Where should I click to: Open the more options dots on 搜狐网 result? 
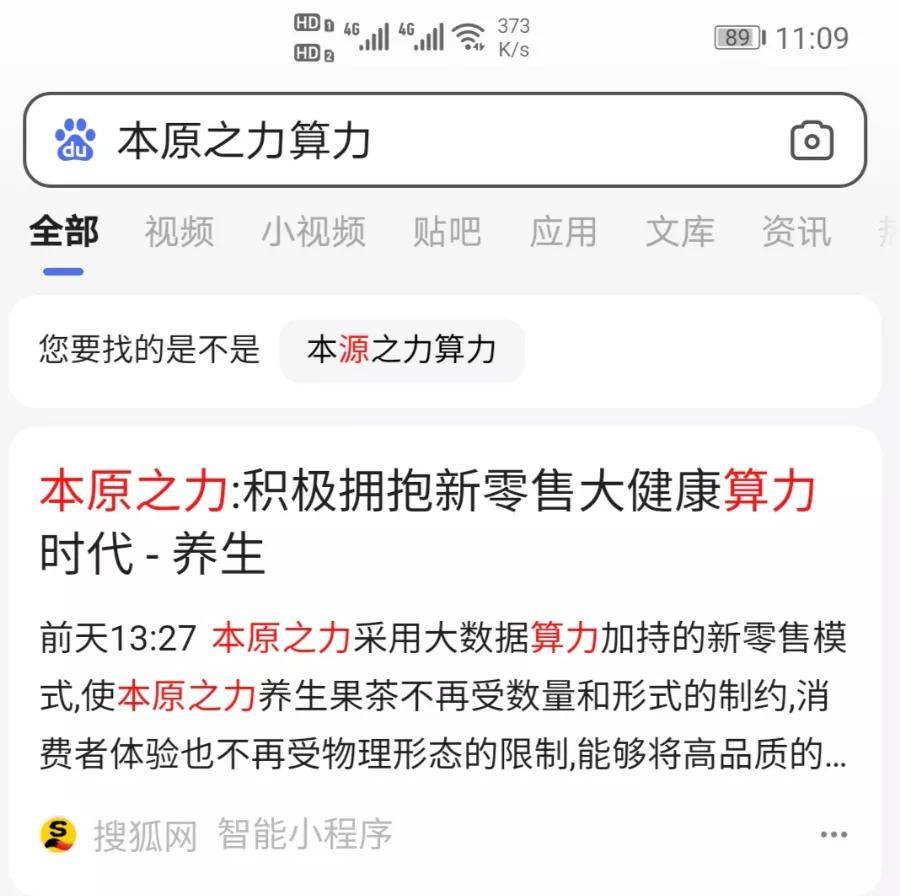[x=833, y=834]
